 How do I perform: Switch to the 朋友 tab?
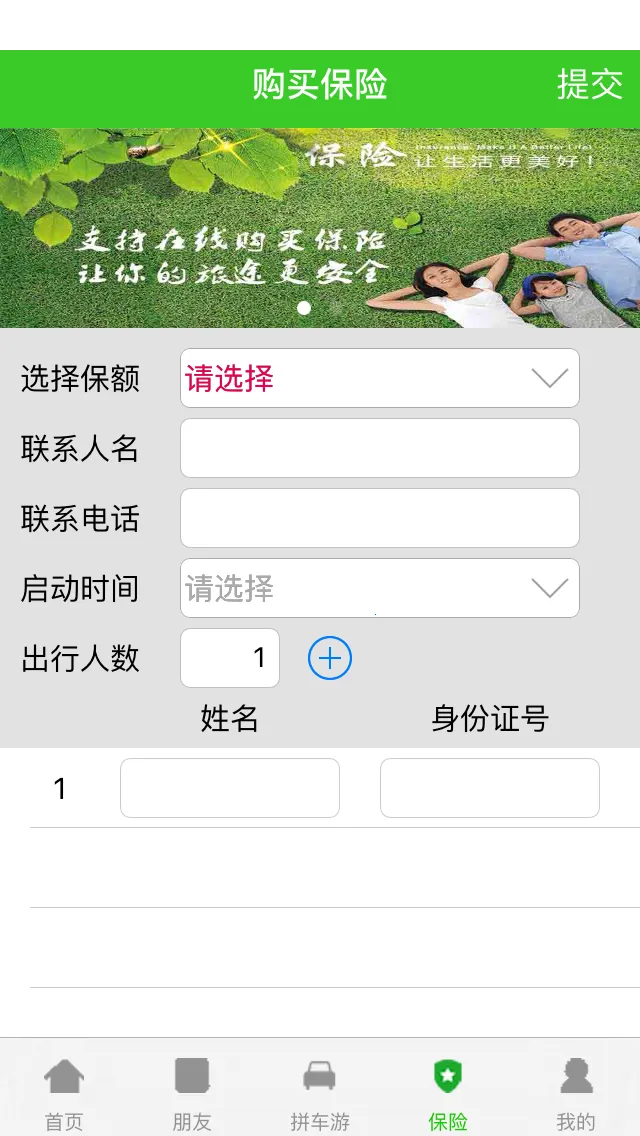192,1092
